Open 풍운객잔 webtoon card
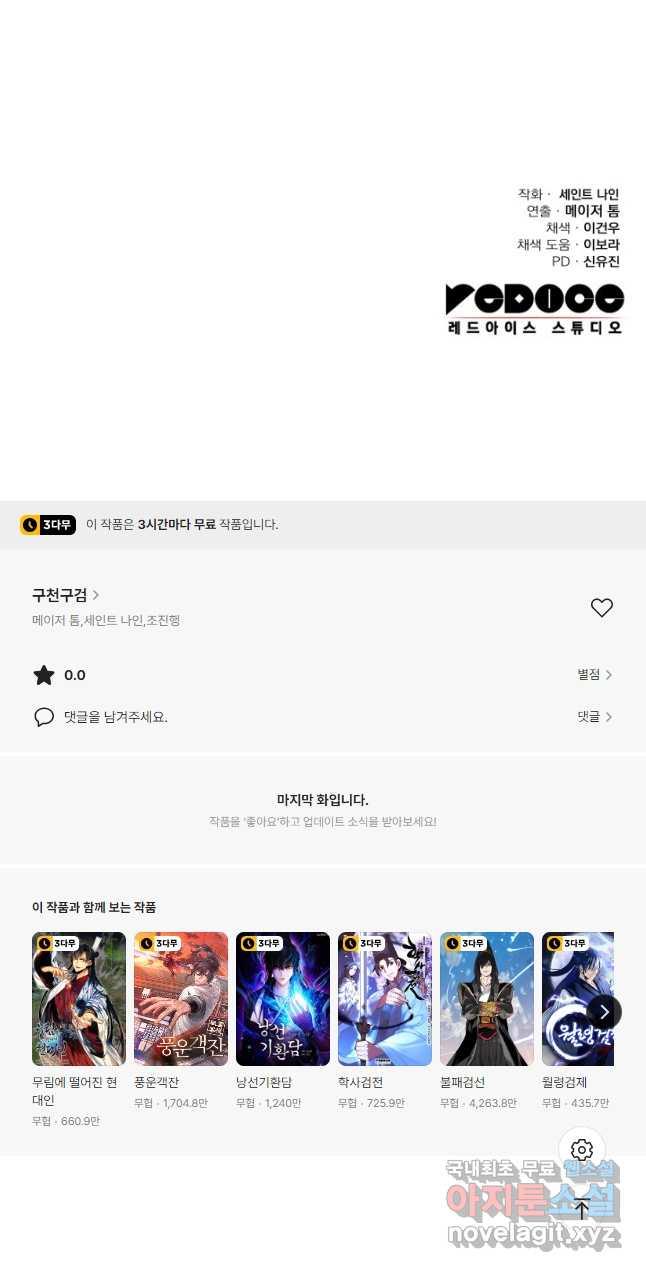The height and width of the screenshot is (1272, 646). point(181,999)
